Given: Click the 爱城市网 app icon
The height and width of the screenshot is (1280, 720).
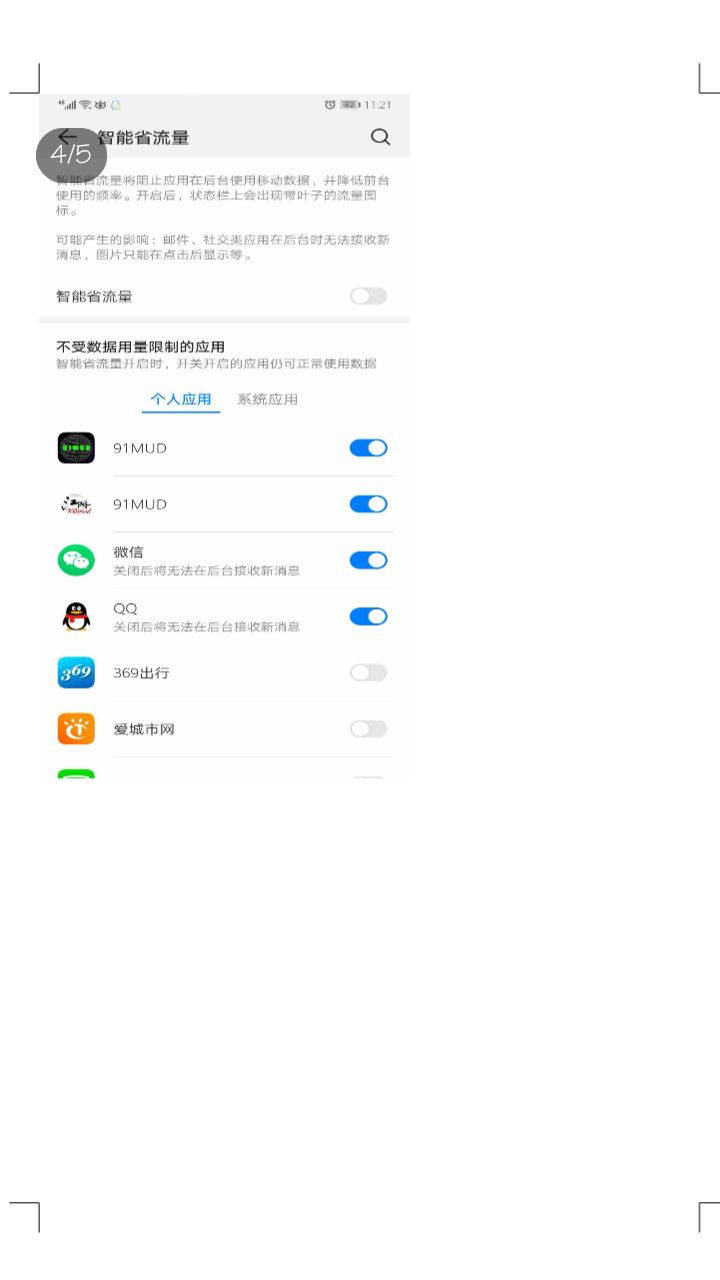Looking at the screenshot, I should [x=77, y=728].
